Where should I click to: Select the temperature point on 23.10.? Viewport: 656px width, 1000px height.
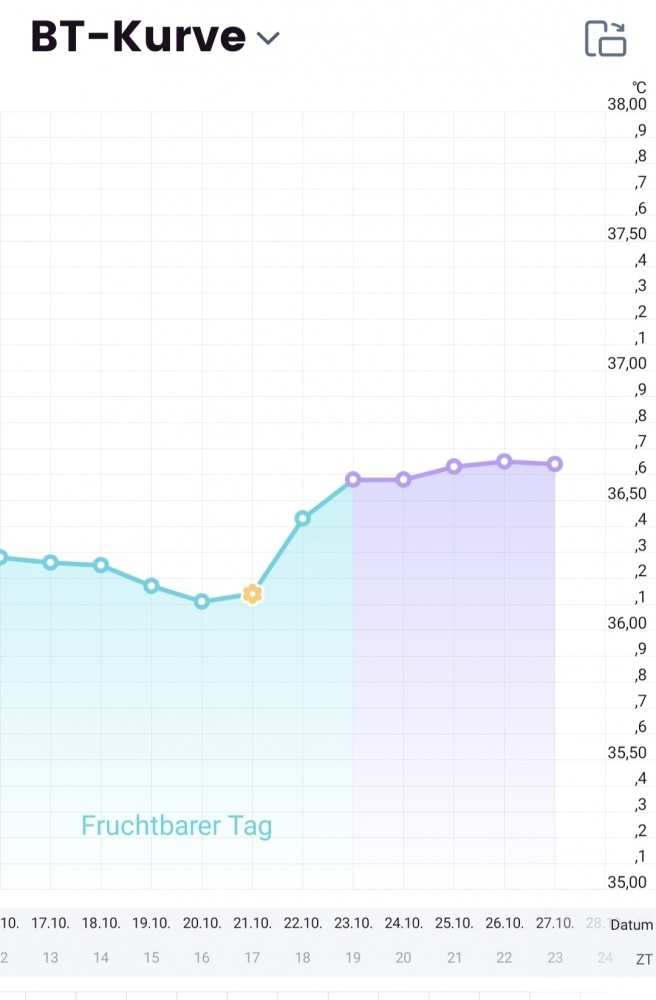click(x=353, y=479)
